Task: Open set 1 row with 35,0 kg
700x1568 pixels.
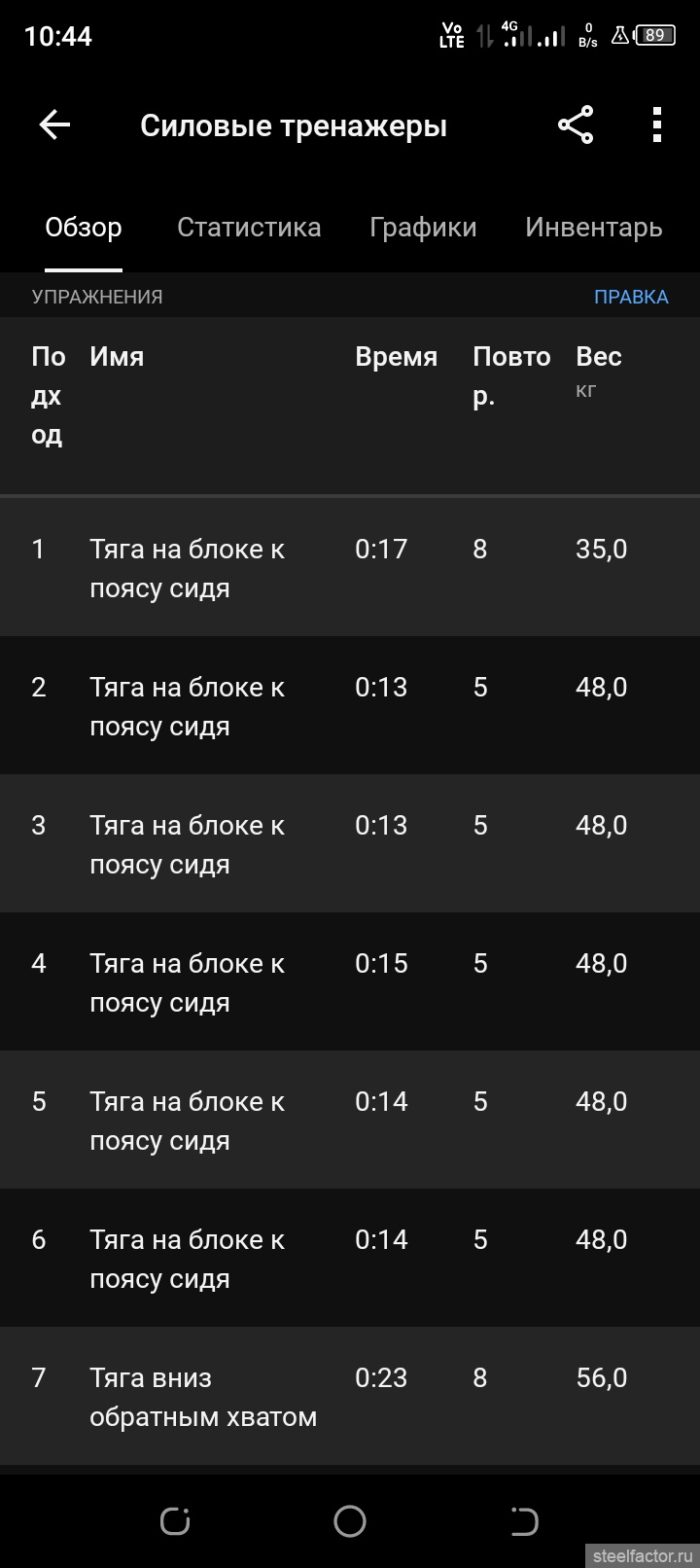Action: tap(350, 568)
